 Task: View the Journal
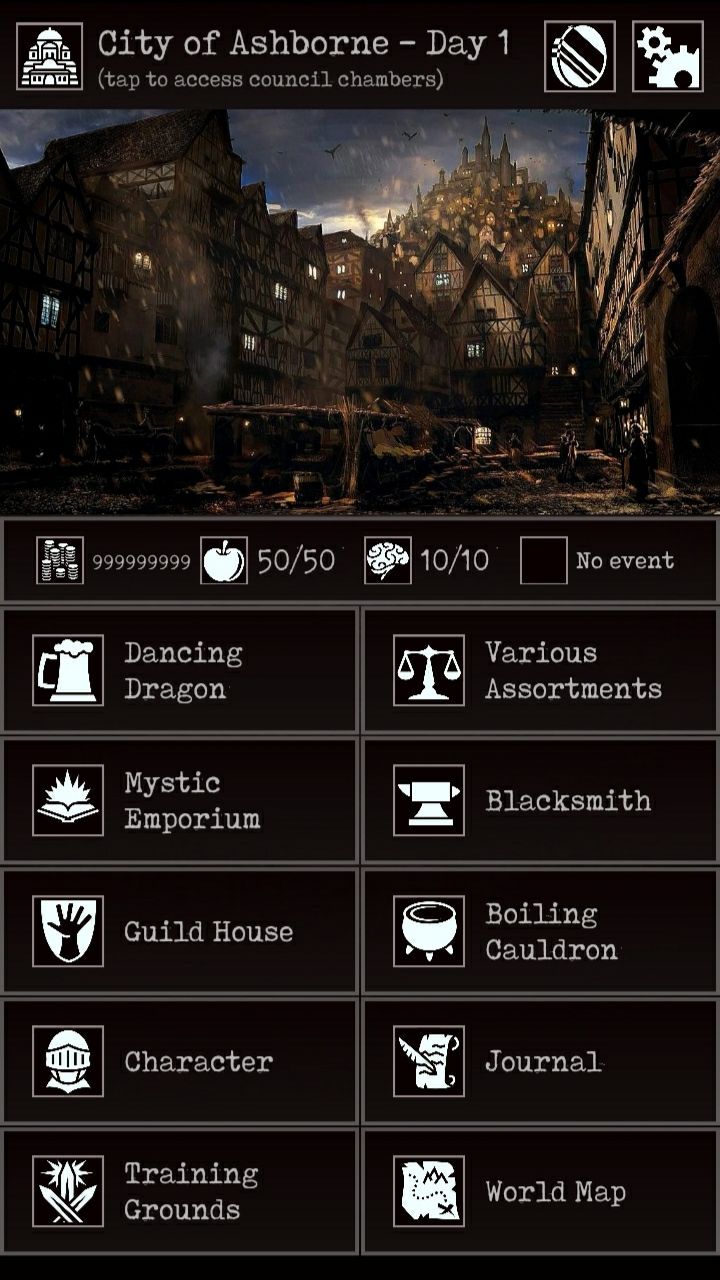[540, 1061]
